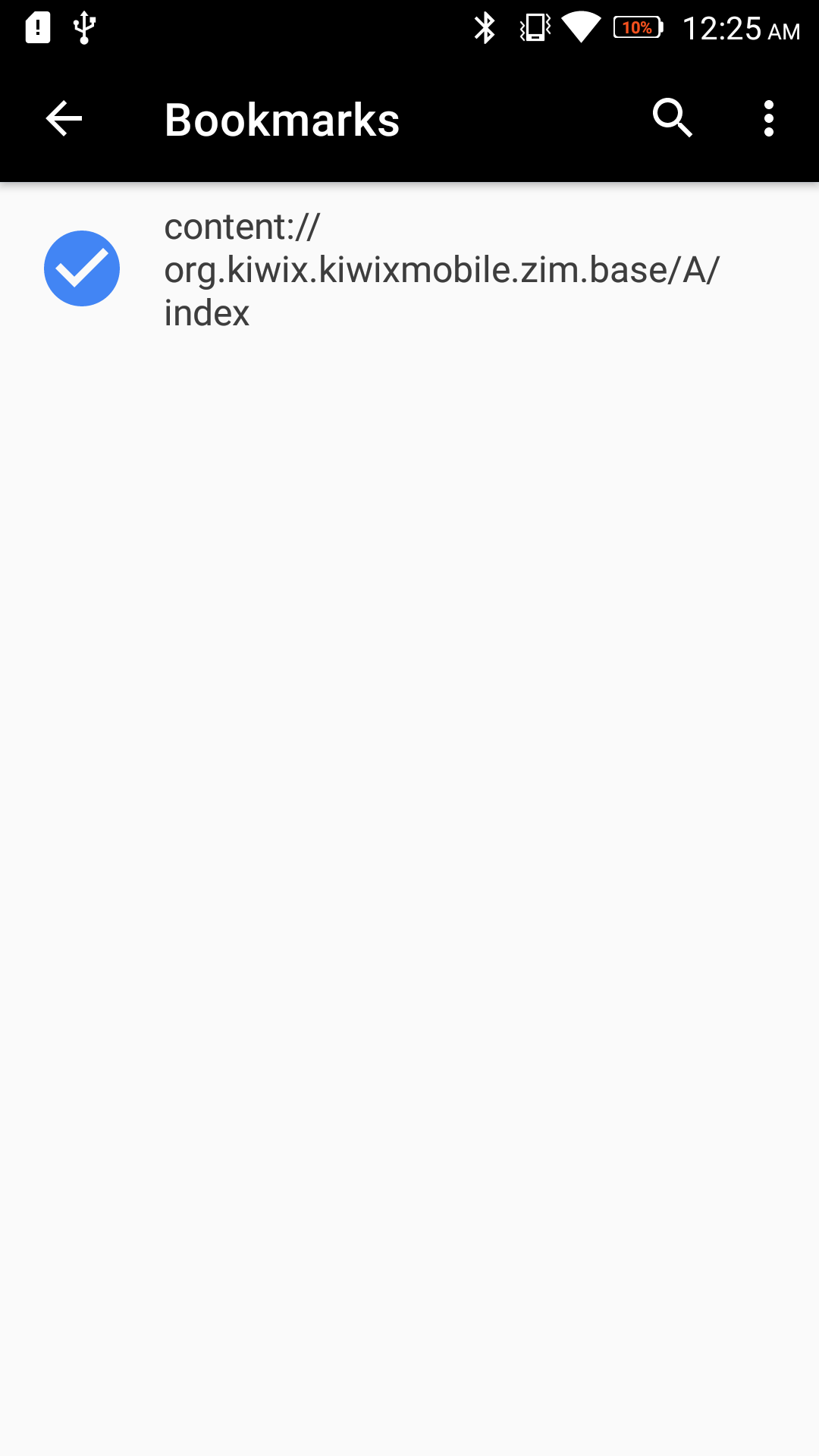Toggle selection of the kiwixmobile bookmark
The image size is (819, 1456).
(82, 268)
